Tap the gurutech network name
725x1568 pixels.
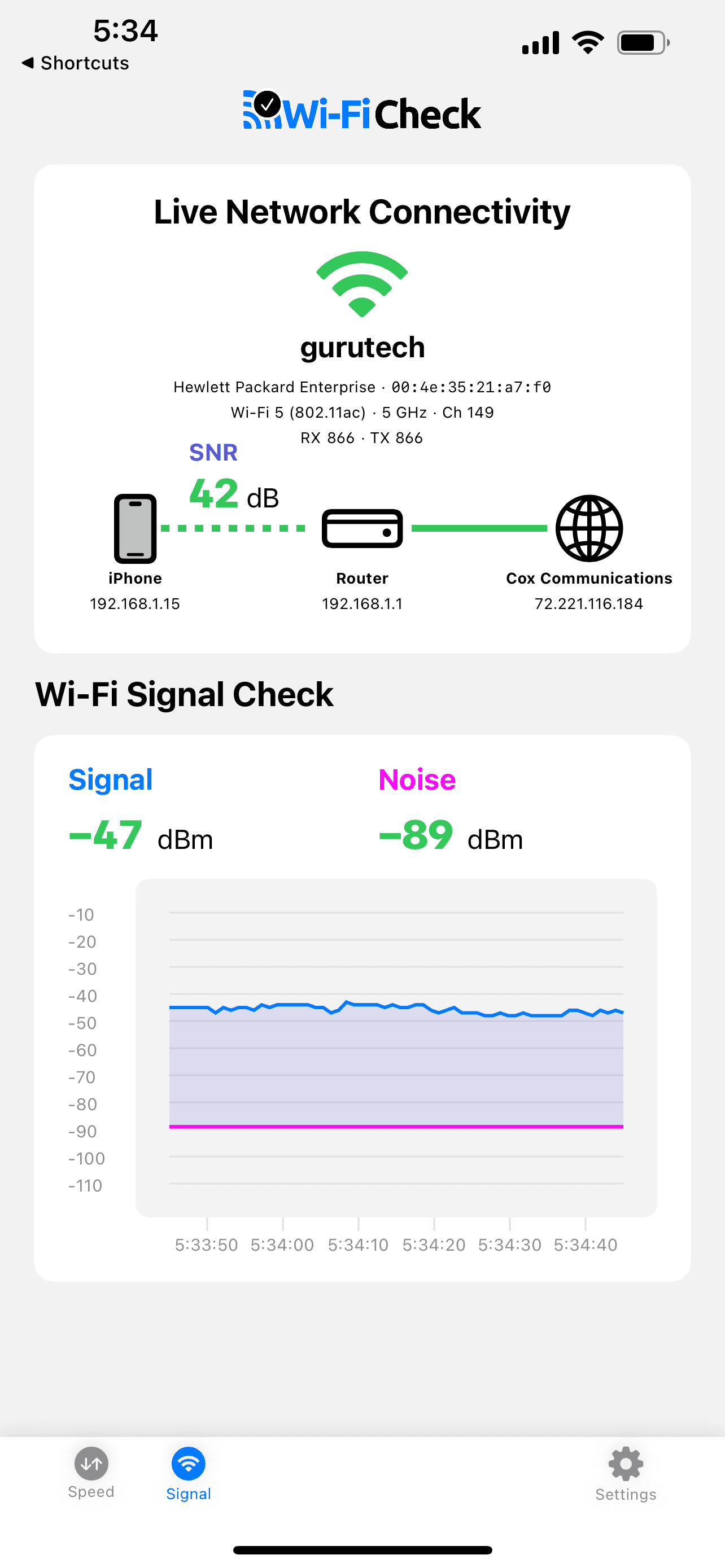click(x=362, y=348)
